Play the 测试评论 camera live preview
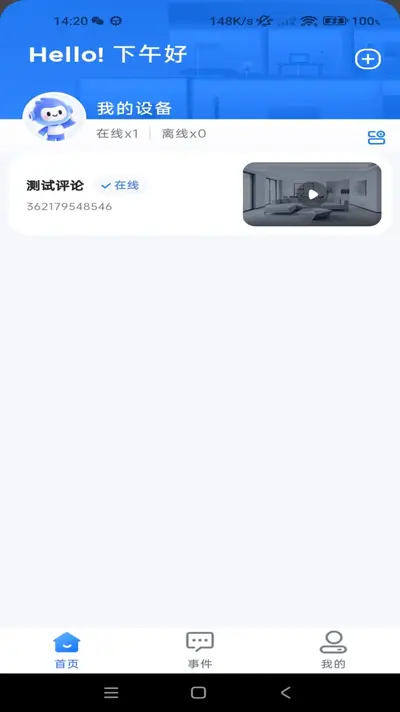 (x=312, y=194)
